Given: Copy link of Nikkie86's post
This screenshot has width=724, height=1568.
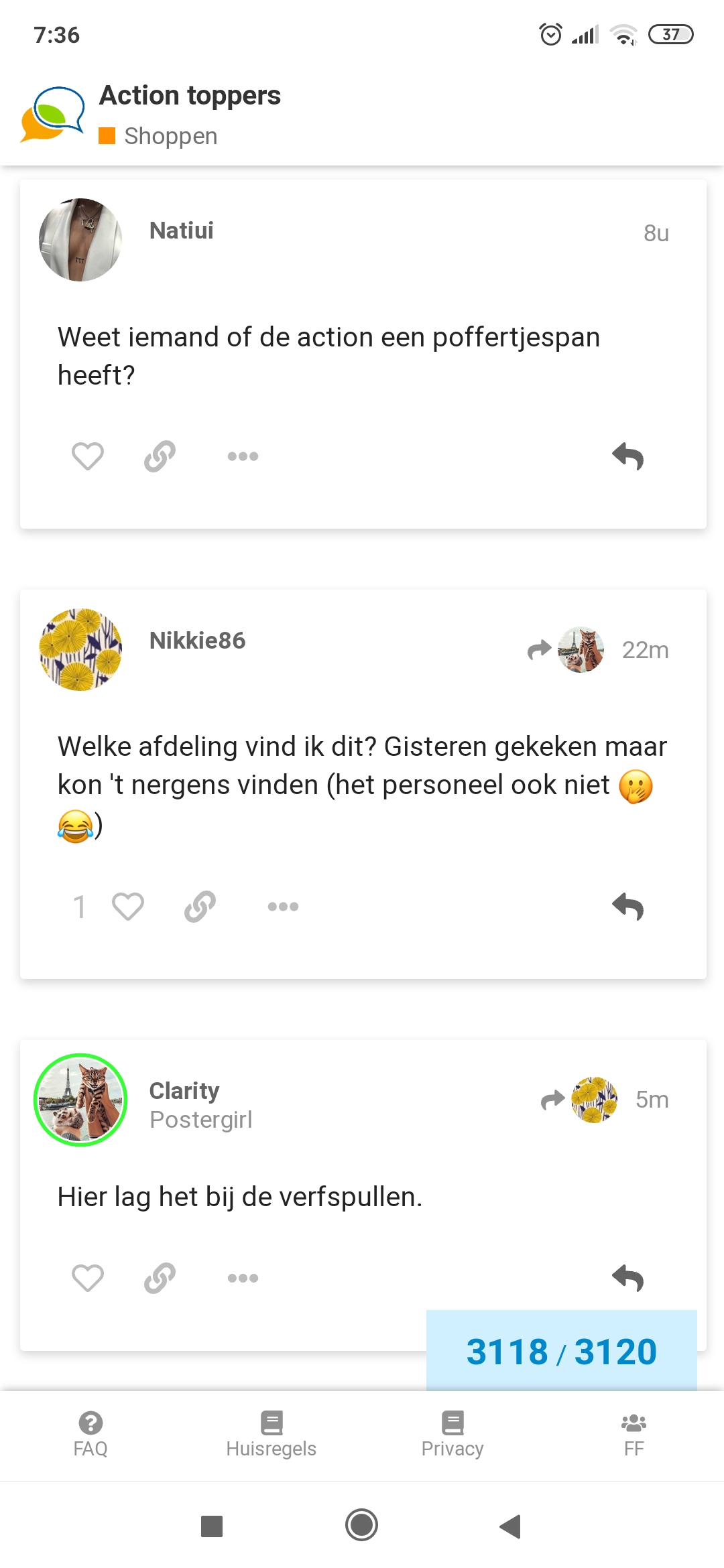Looking at the screenshot, I should [x=200, y=907].
